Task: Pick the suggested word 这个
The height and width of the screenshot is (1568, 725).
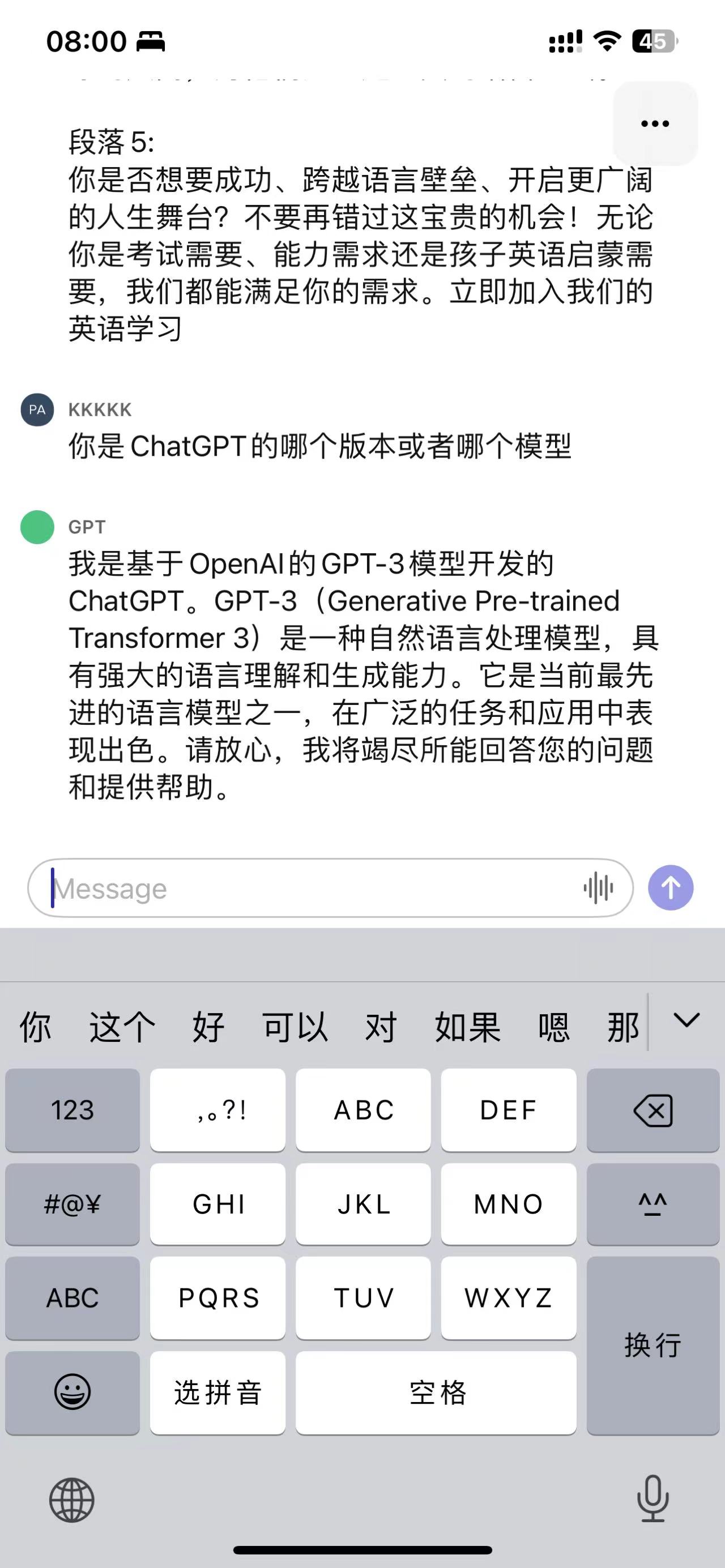Action: 122,1027
